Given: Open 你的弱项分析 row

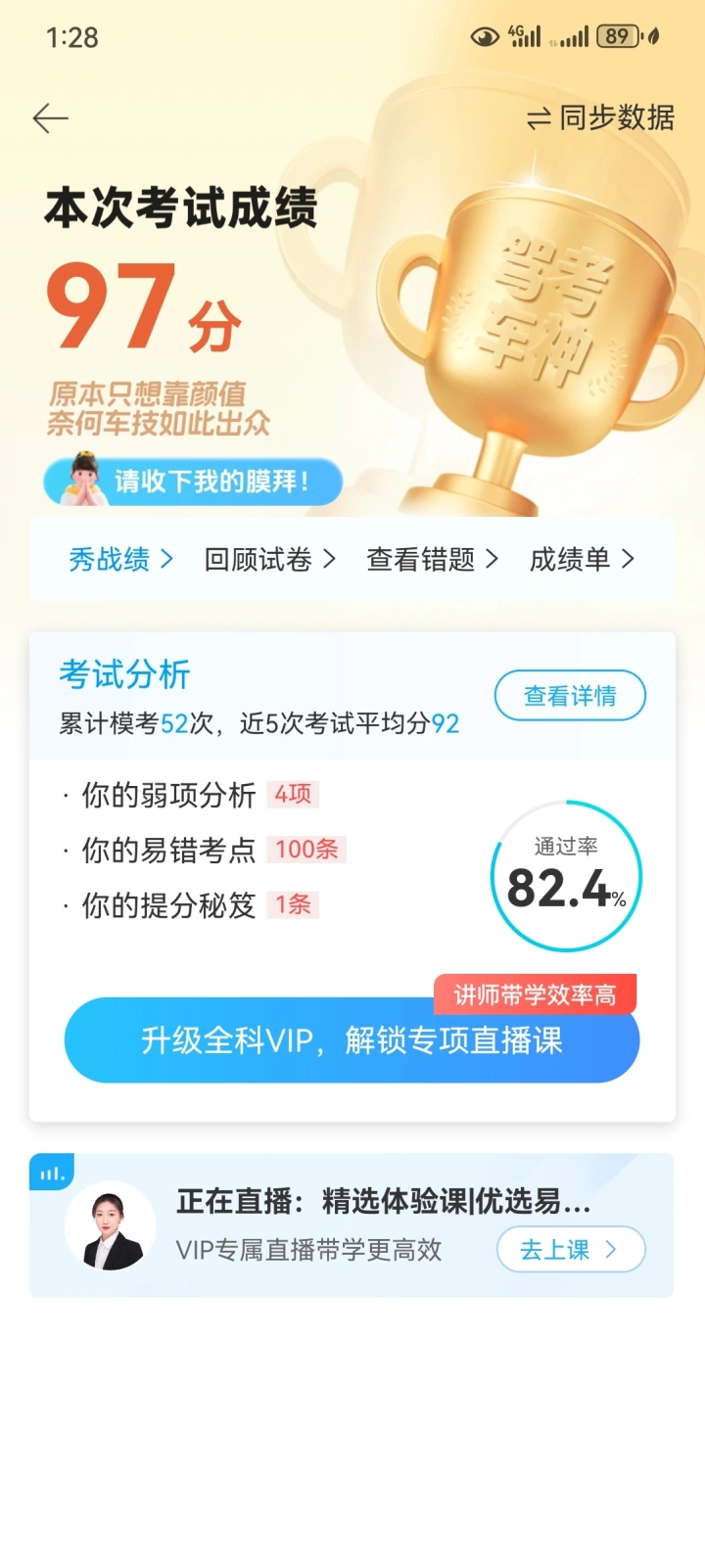Looking at the screenshot, I should 191,795.
